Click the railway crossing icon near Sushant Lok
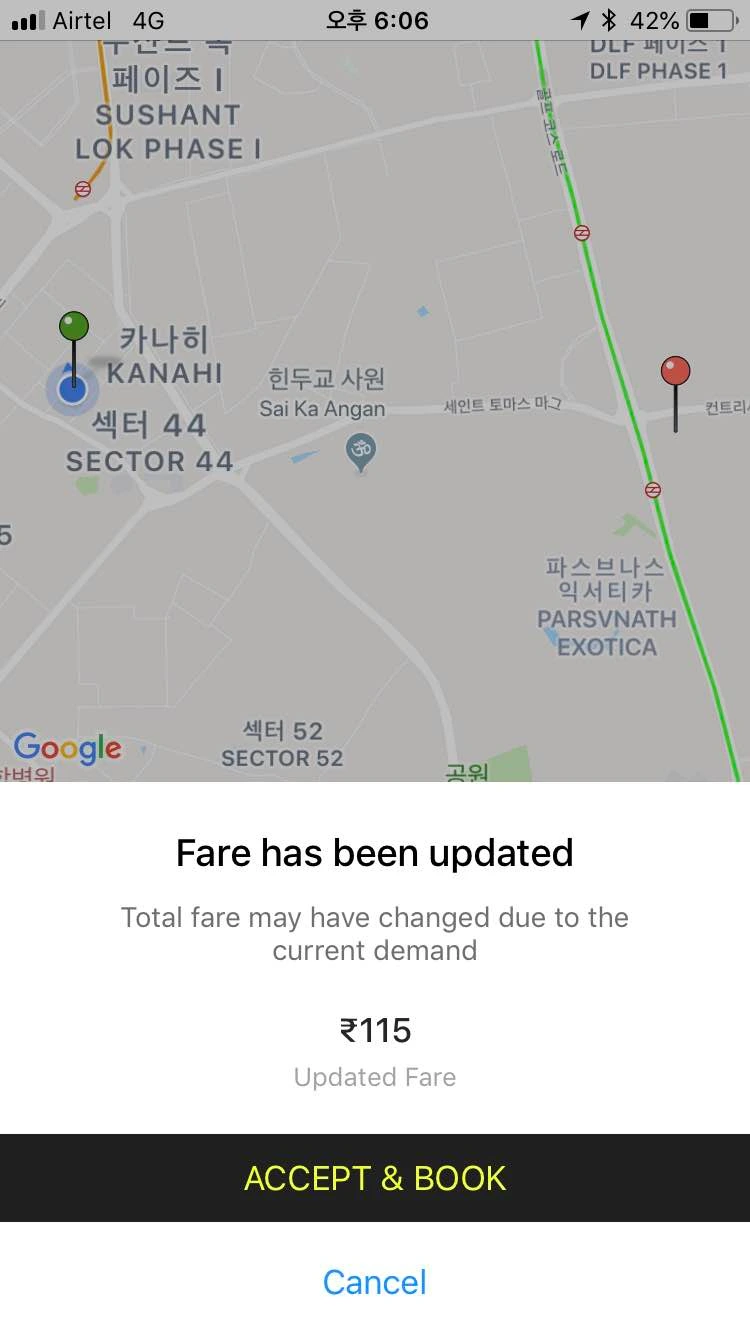 [x=83, y=188]
